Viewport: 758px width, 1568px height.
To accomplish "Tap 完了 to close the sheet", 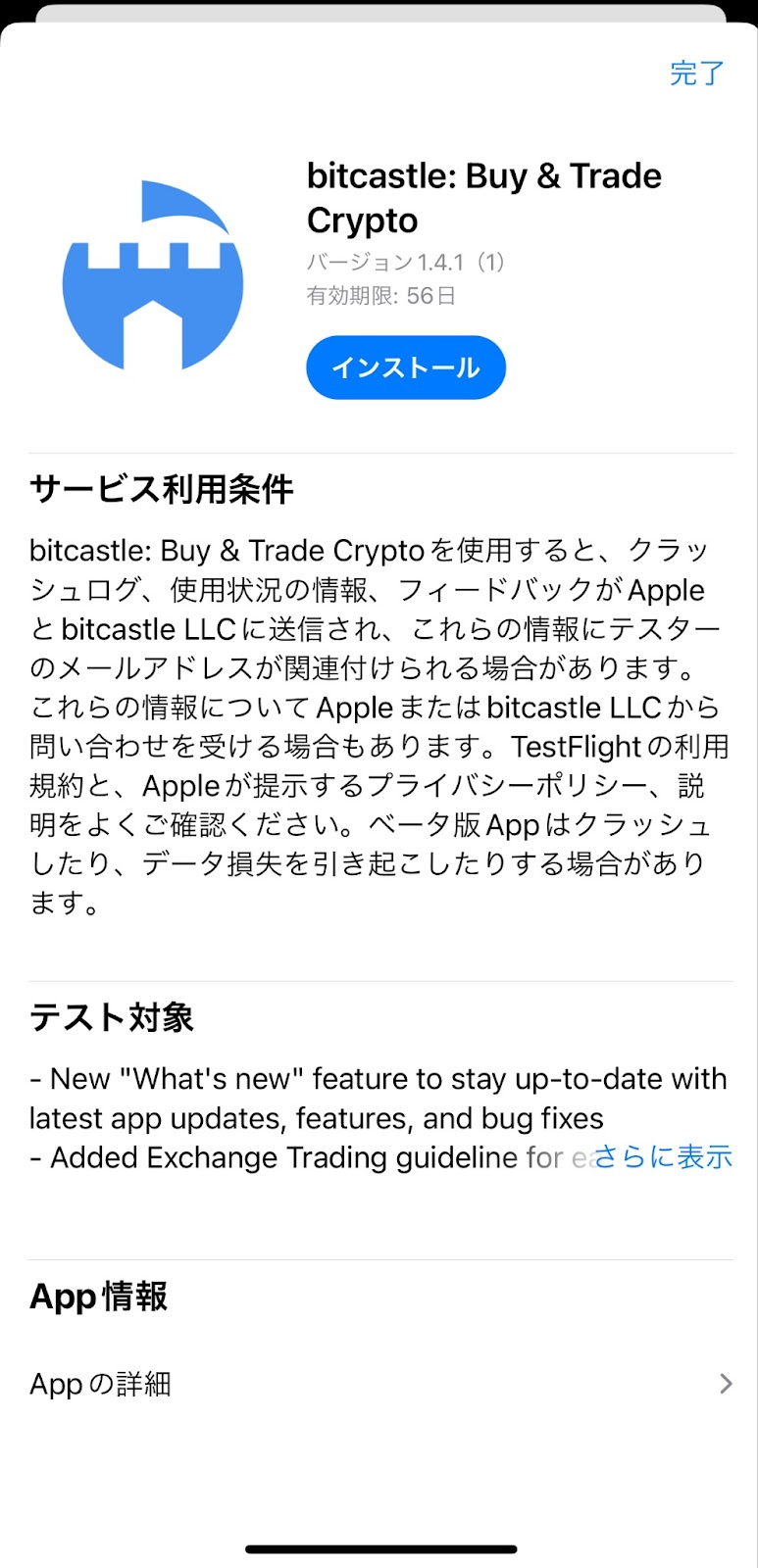I will pyautogui.click(x=697, y=73).
